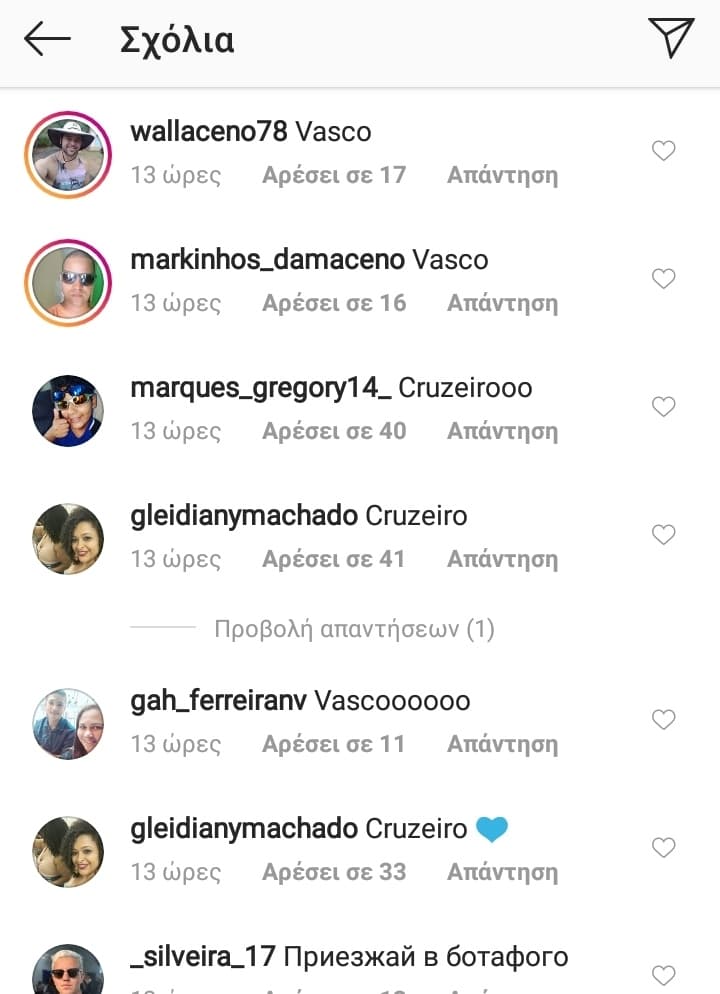
Task: Like gah_ferreiranv's Vascoooooo comment
Action: (663, 720)
